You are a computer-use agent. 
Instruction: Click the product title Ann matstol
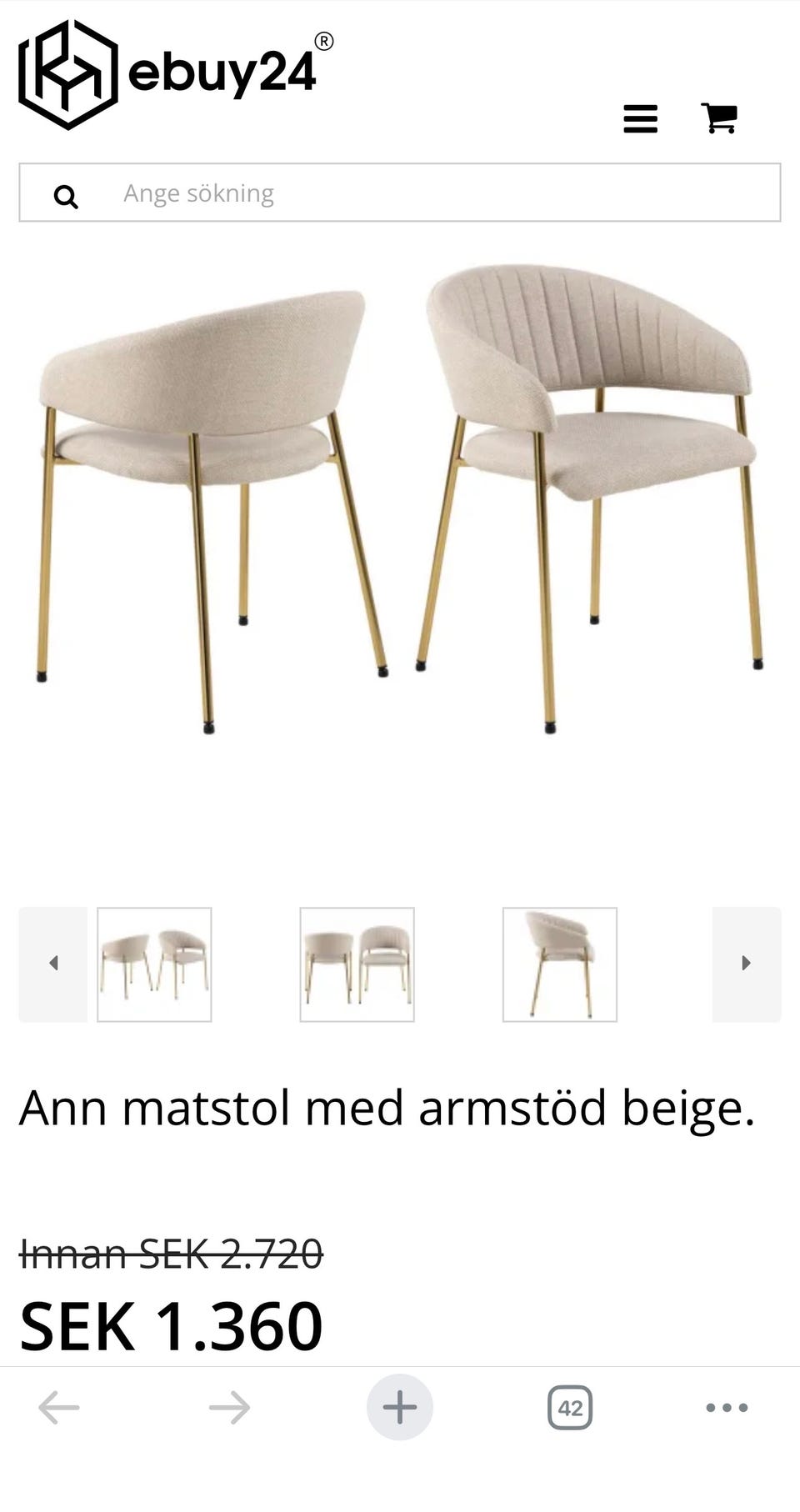pyautogui.click(x=388, y=1106)
